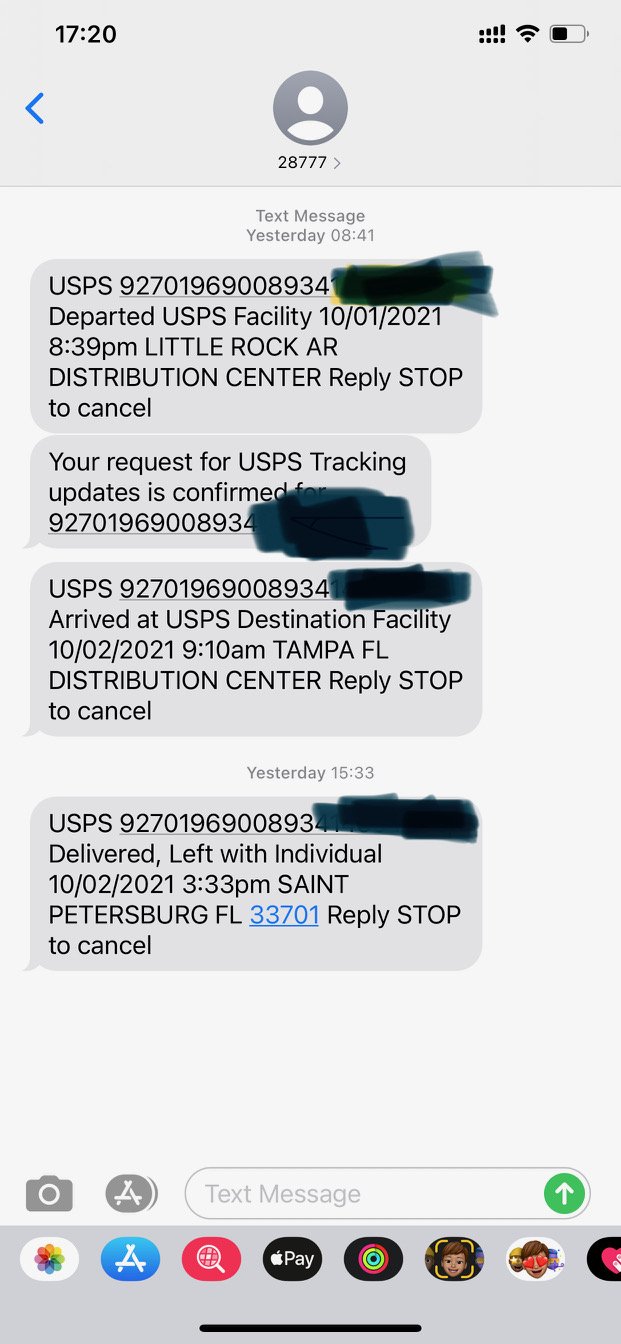
Task: Open Apple Pay in the app strip
Action: click(292, 1259)
